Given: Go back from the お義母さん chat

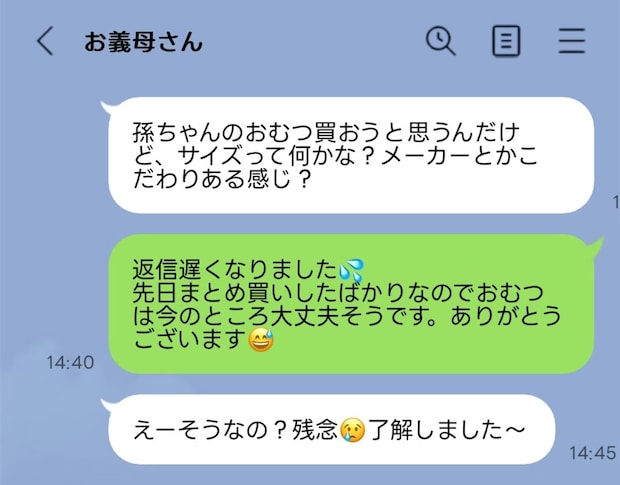Looking at the screenshot, I should pyautogui.click(x=45, y=41).
